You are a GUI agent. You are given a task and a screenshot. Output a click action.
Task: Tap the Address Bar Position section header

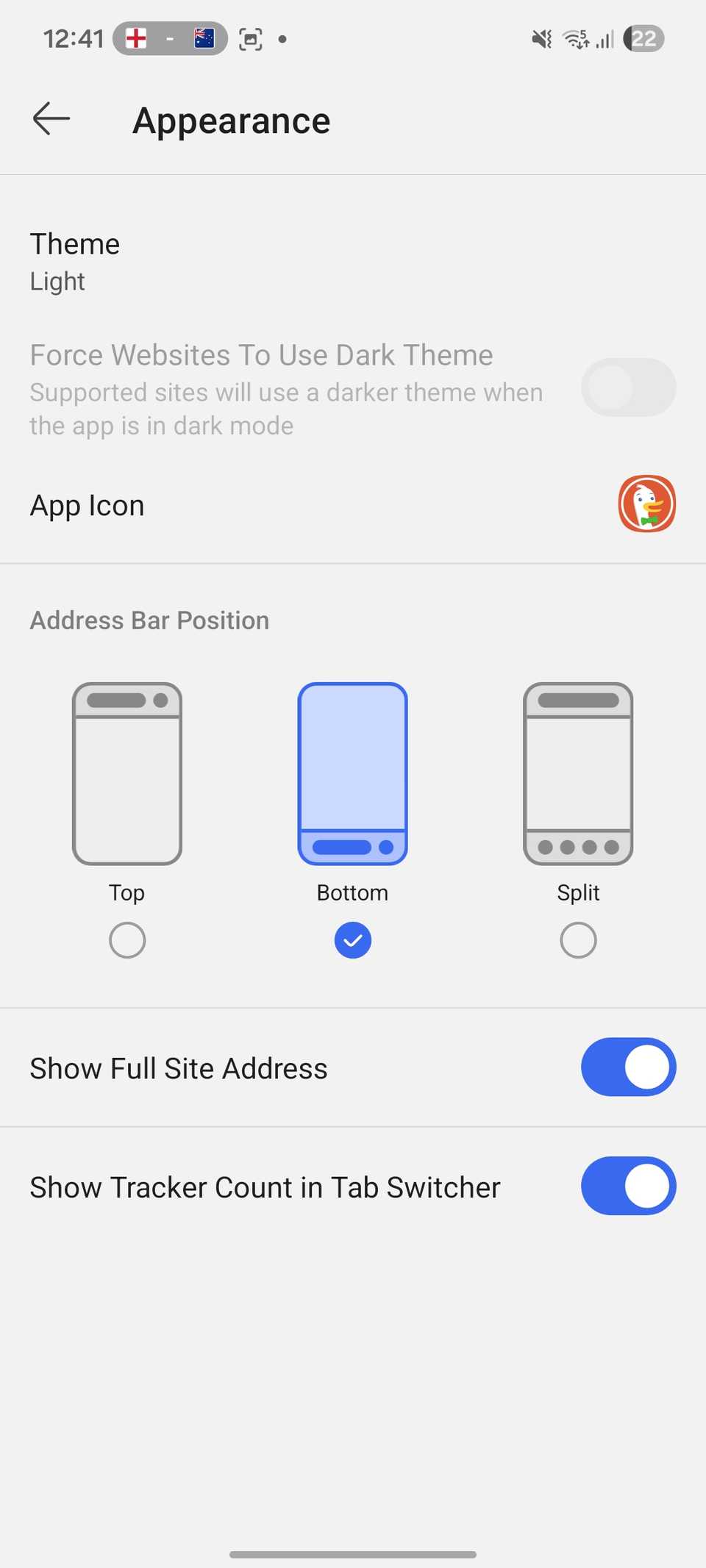(x=149, y=620)
